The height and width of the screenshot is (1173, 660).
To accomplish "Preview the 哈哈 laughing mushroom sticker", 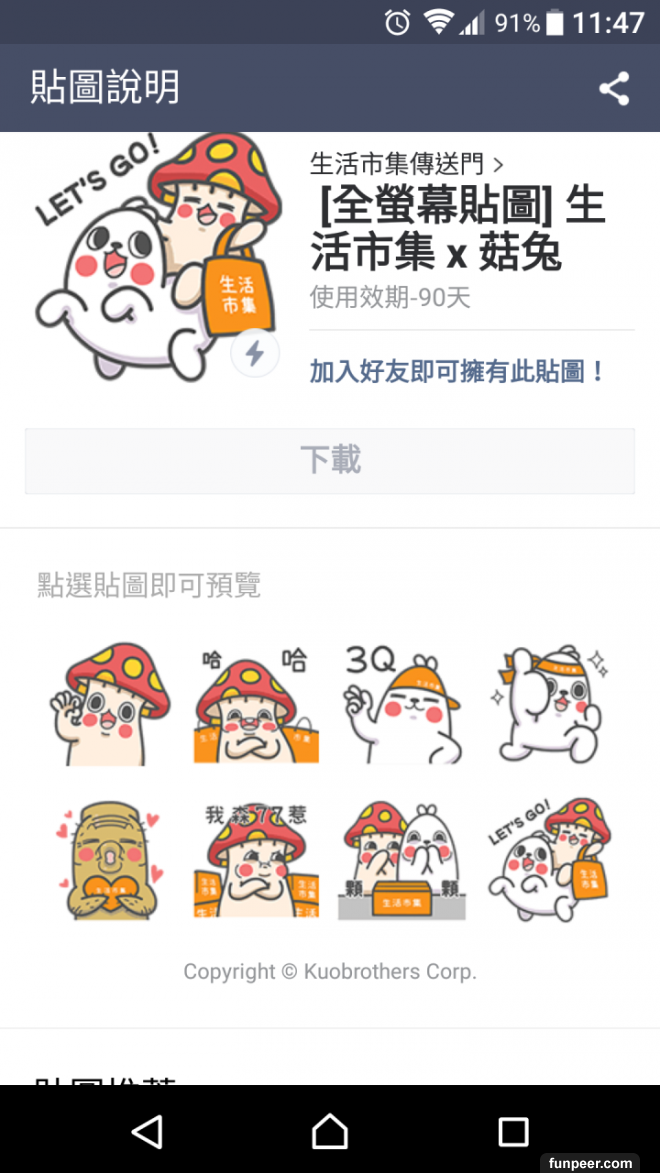I will tap(255, 705).
